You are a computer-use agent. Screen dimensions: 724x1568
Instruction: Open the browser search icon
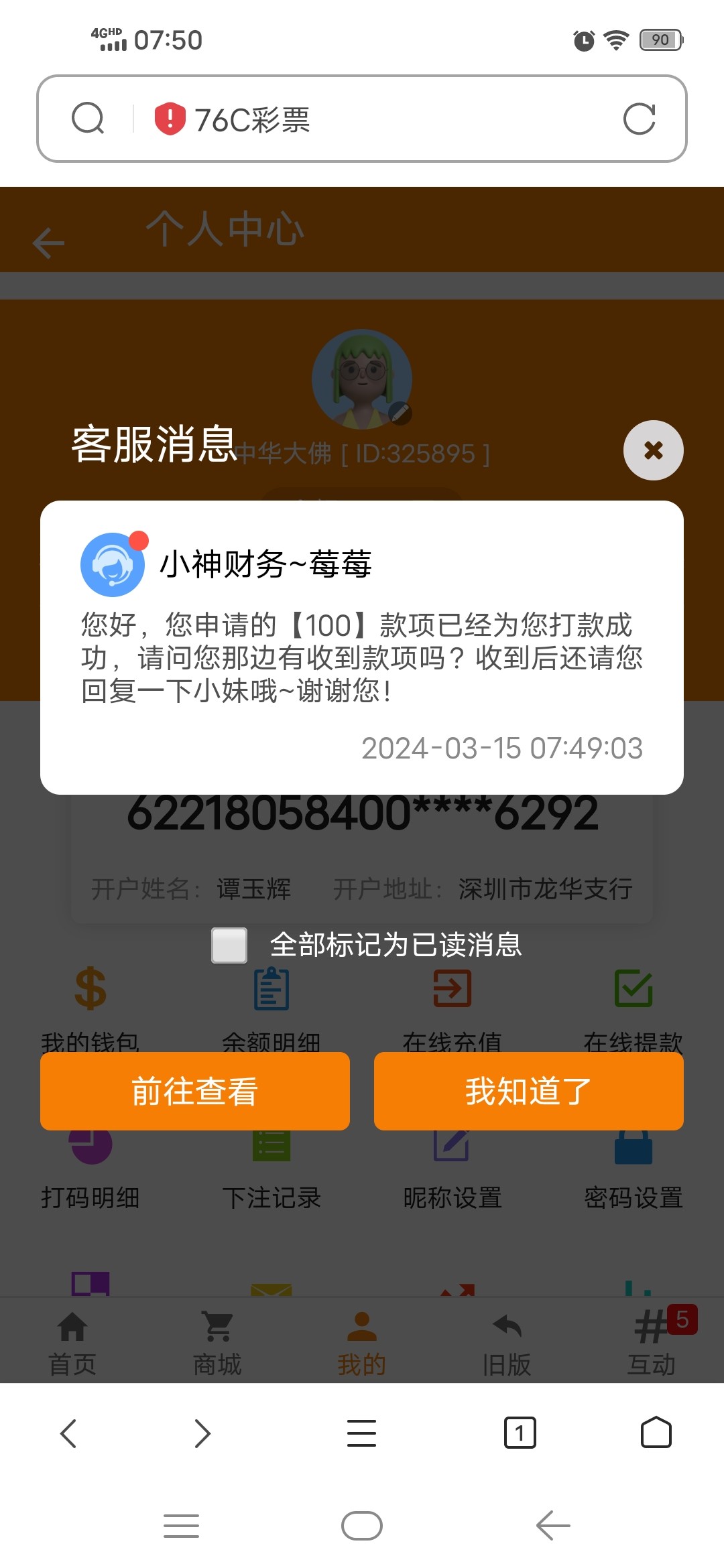[88, 119]
